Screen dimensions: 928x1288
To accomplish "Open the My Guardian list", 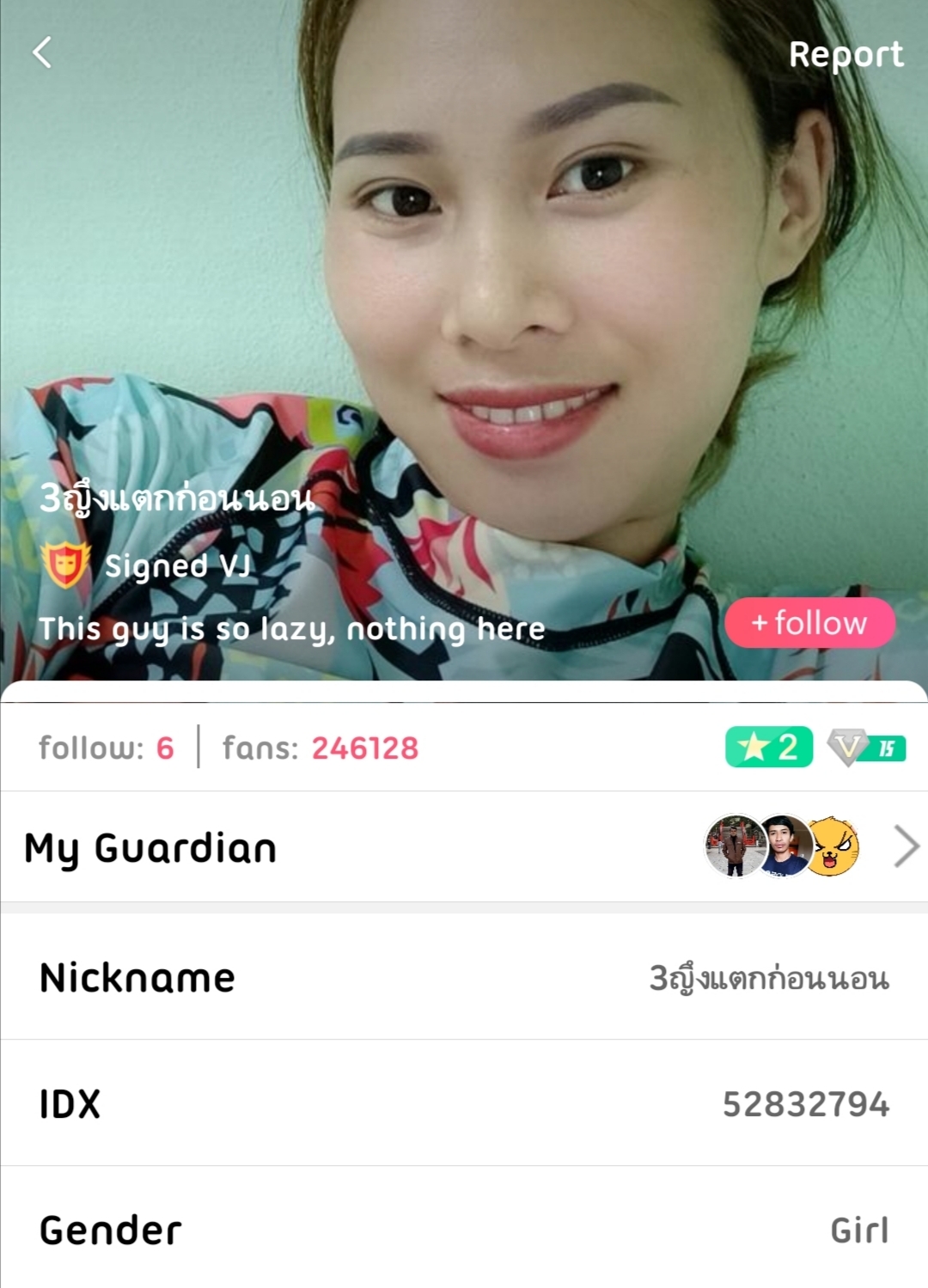I will 464,847.
